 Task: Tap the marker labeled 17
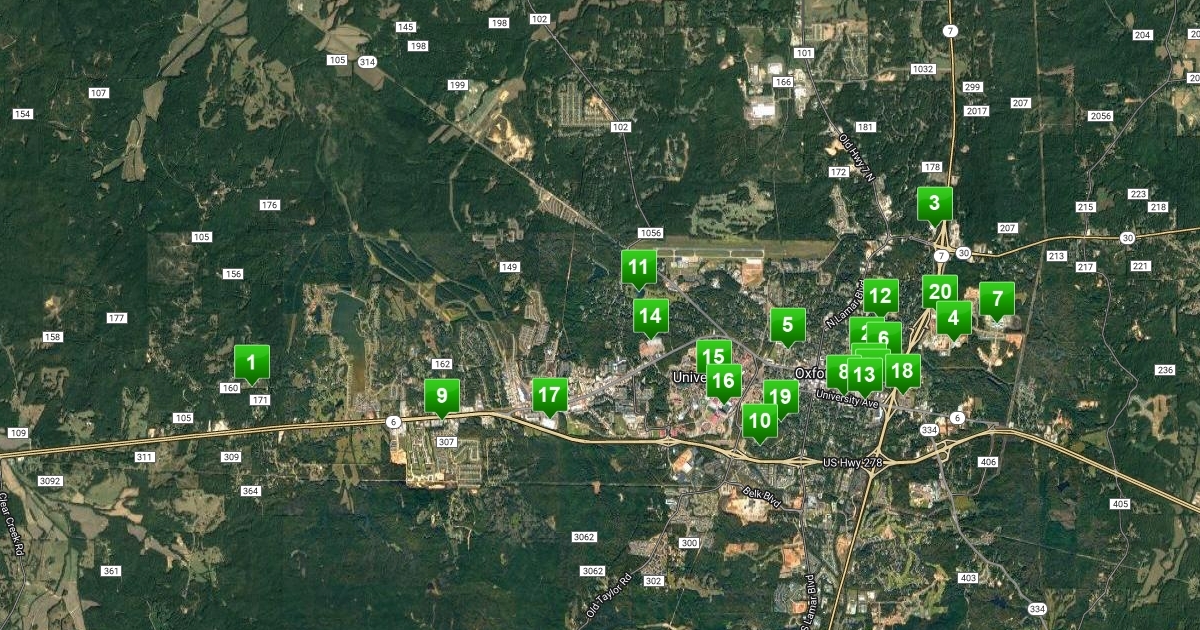click(549, 395)
